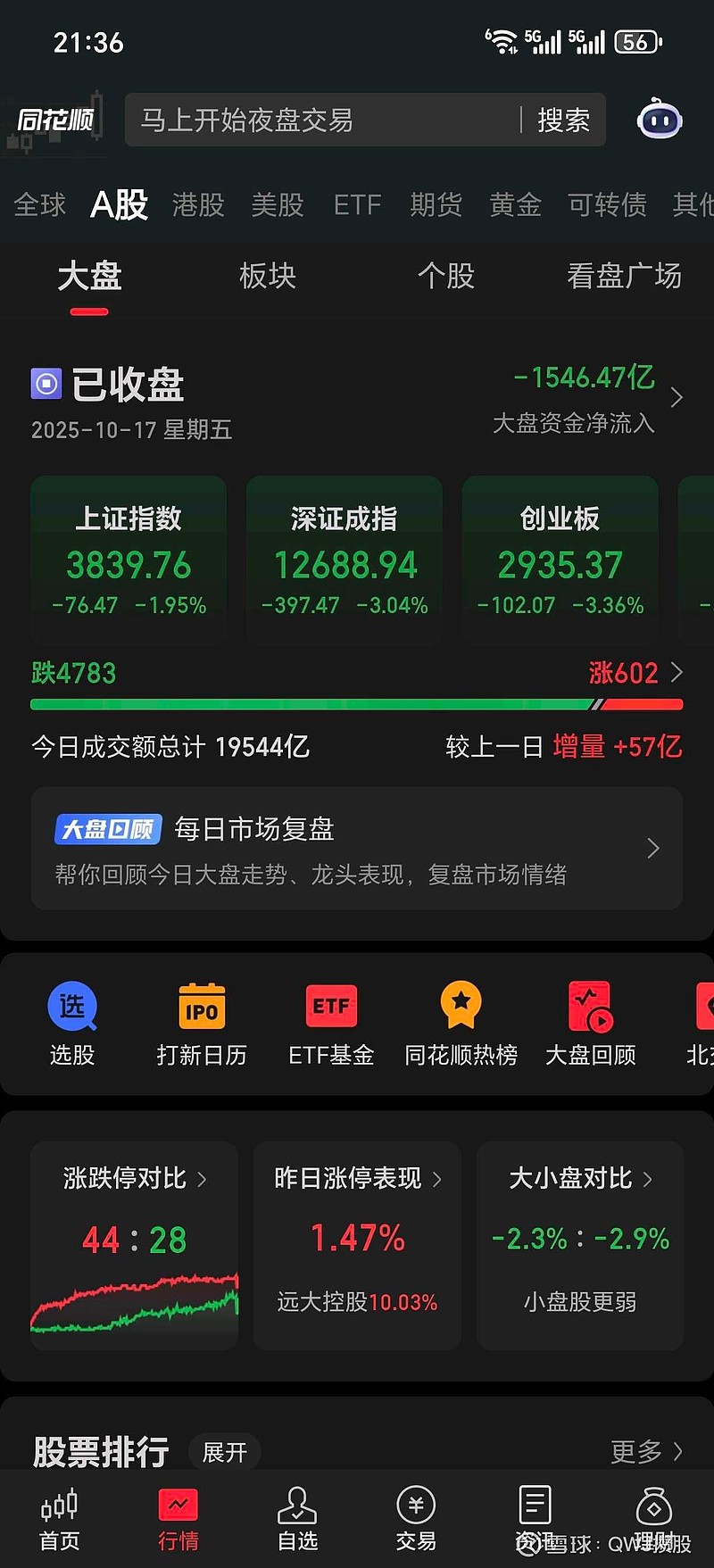The height and width of the screenshot is (1568, 714).
Task: Open the 板块 sector tab
Action: tap(267, 277)
